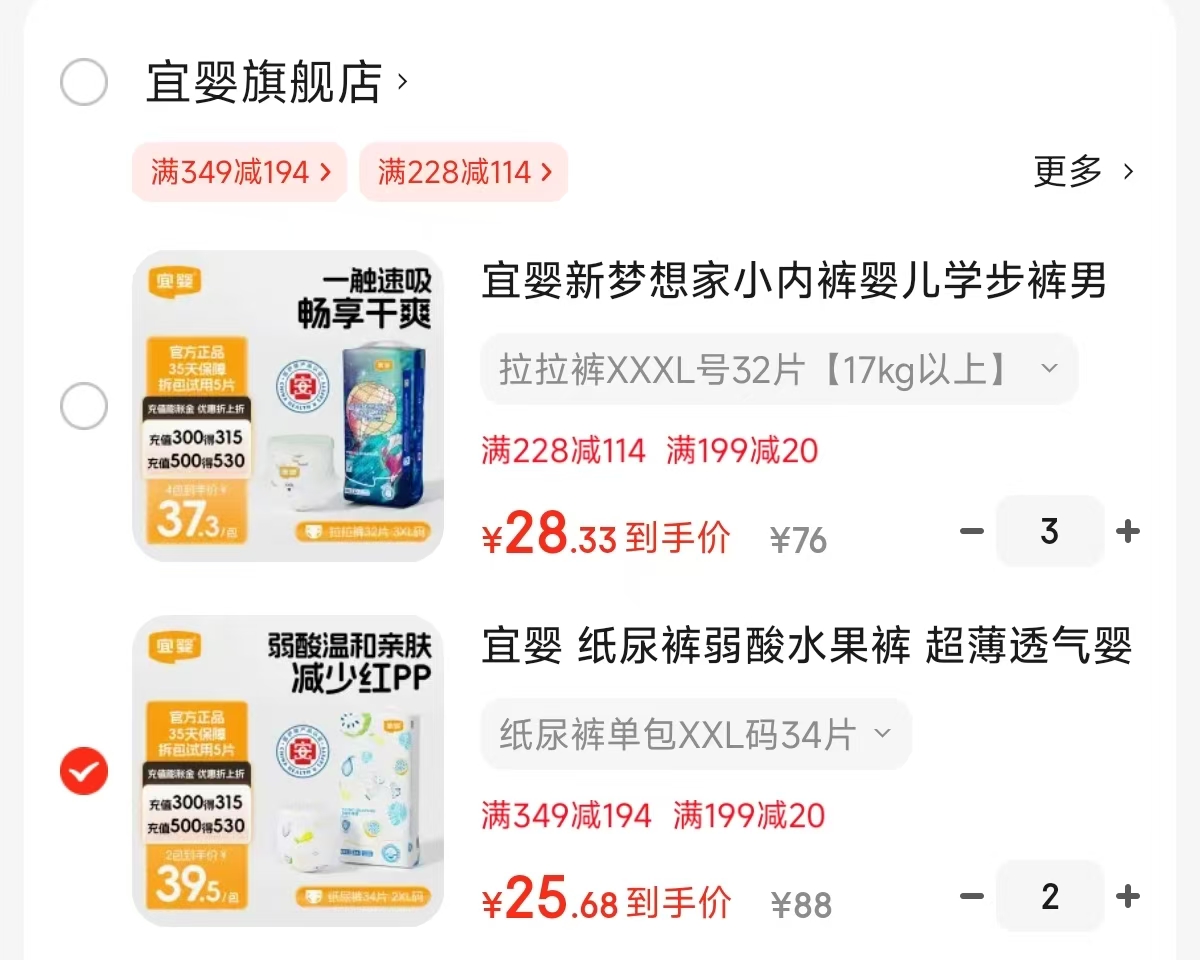The image size is (1200, 960).
Task: Open the 满349减194 coupon chip
Action: pos(240,172)
